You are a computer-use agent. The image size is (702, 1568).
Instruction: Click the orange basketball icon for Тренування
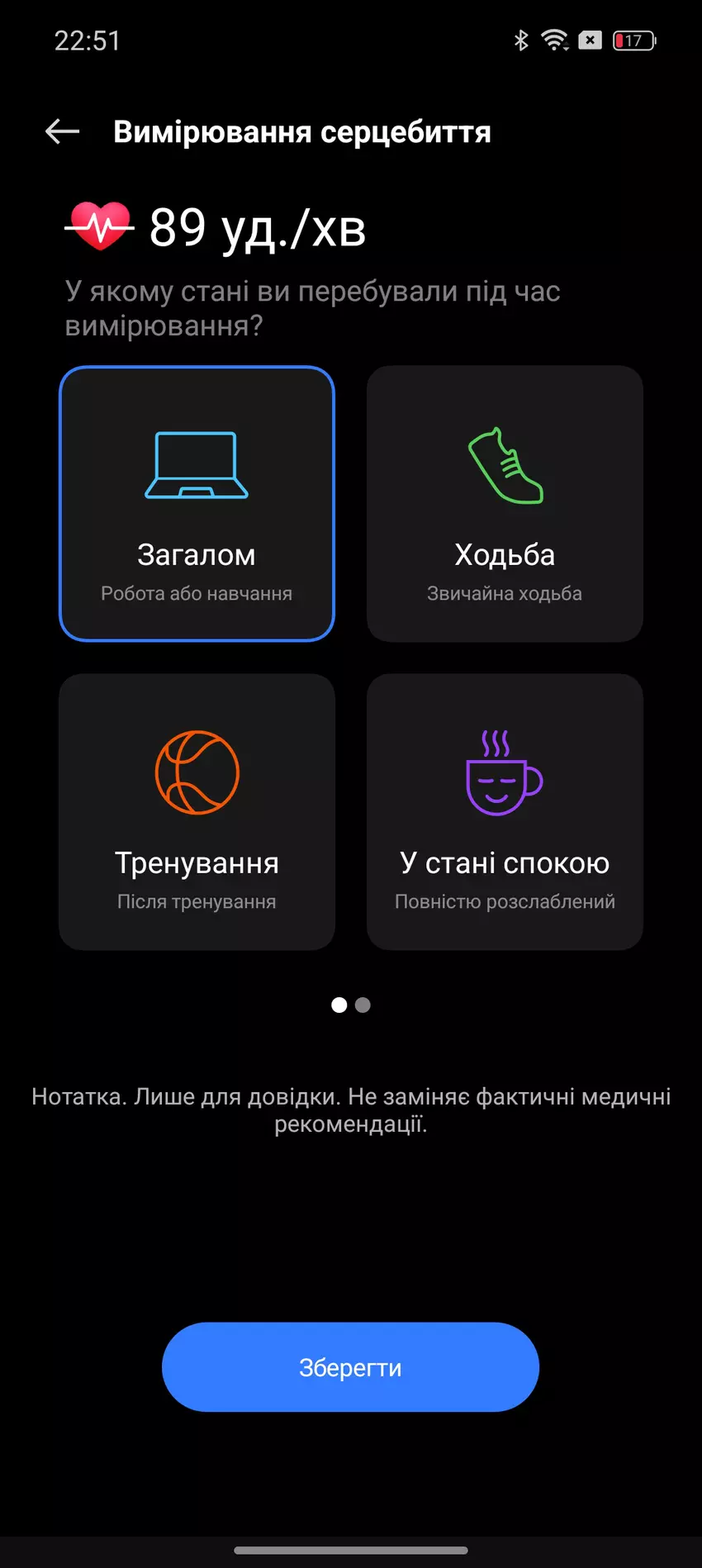tap(196, 772)
